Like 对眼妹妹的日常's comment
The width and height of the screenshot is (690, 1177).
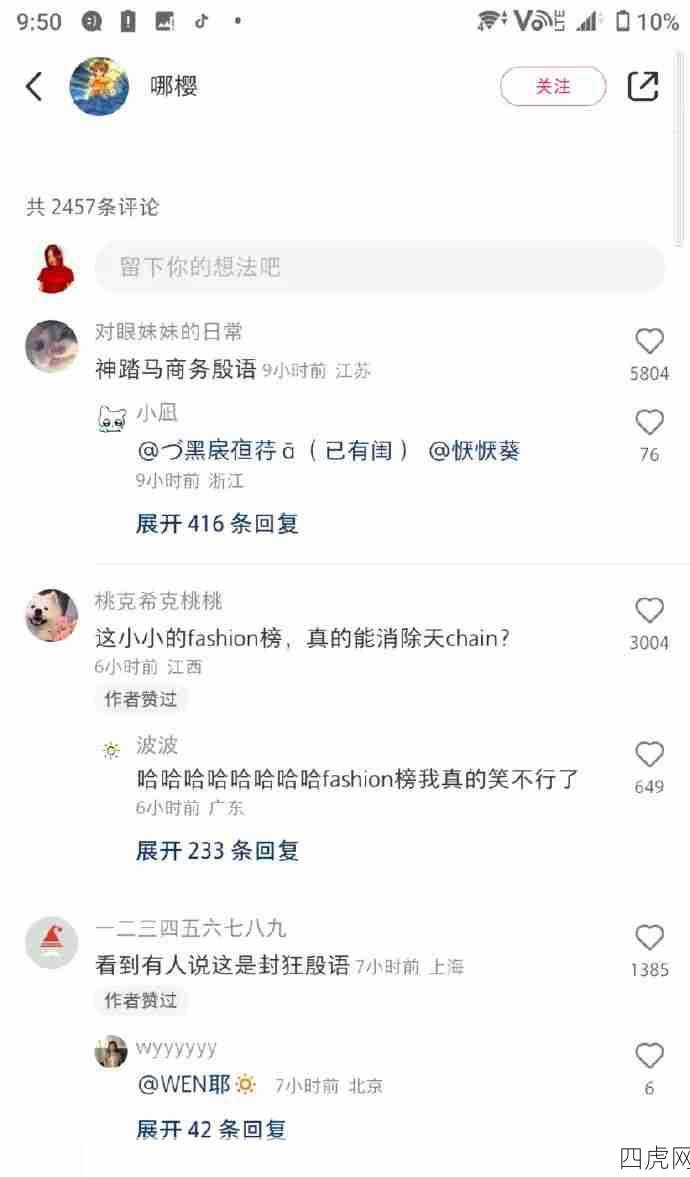[650, 342]
